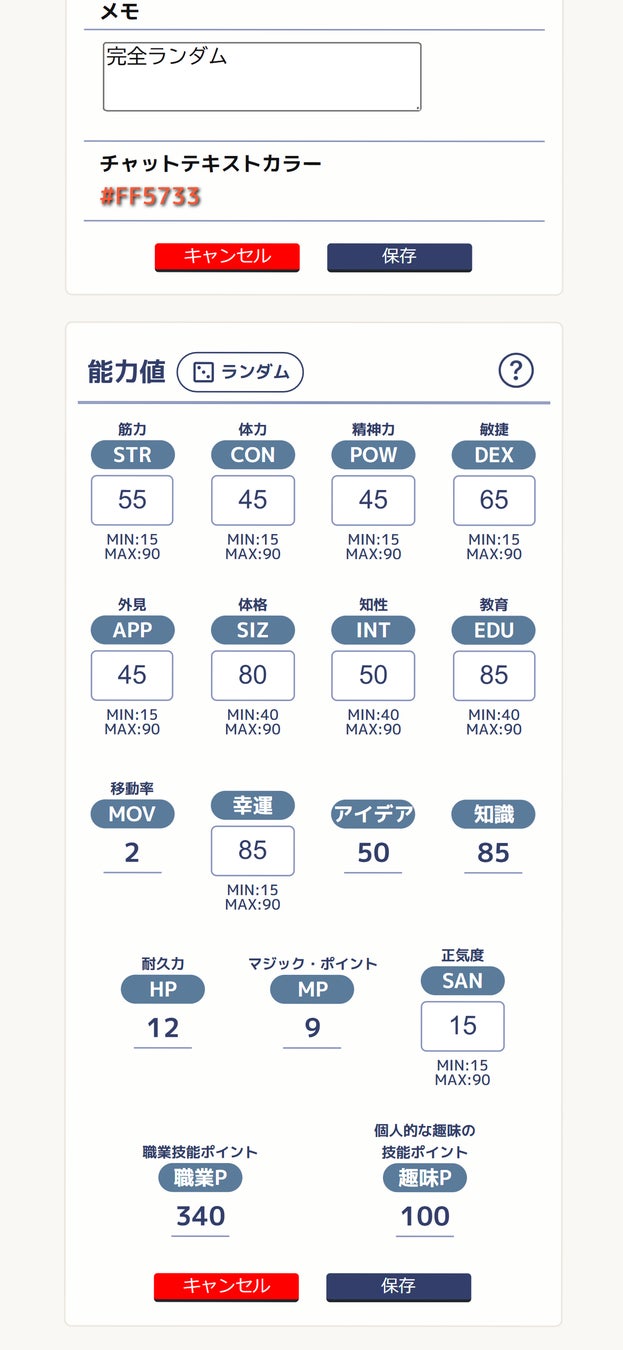Edit the DEX value field
The image size is (623, 1350).
point(494,500)
